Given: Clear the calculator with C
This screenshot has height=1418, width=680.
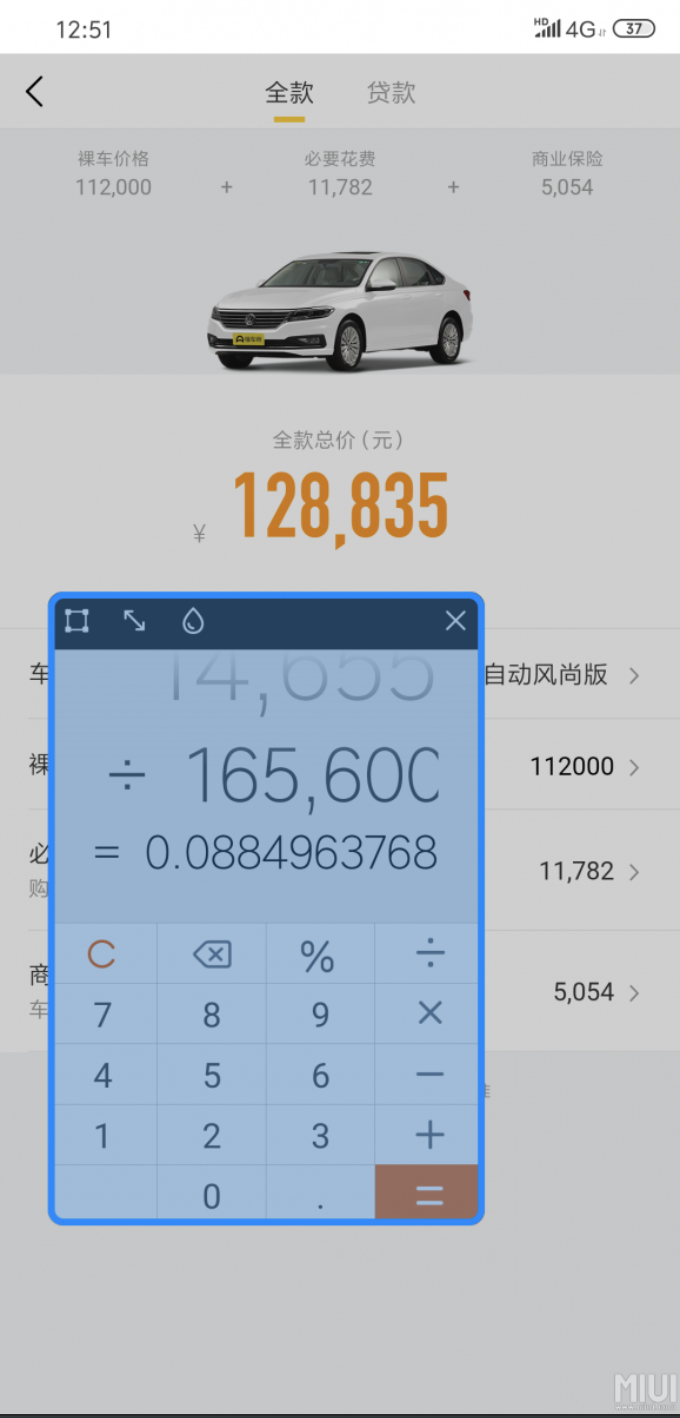Looking at the screenshot, I should pyautogui.click(x=103, y=954).
